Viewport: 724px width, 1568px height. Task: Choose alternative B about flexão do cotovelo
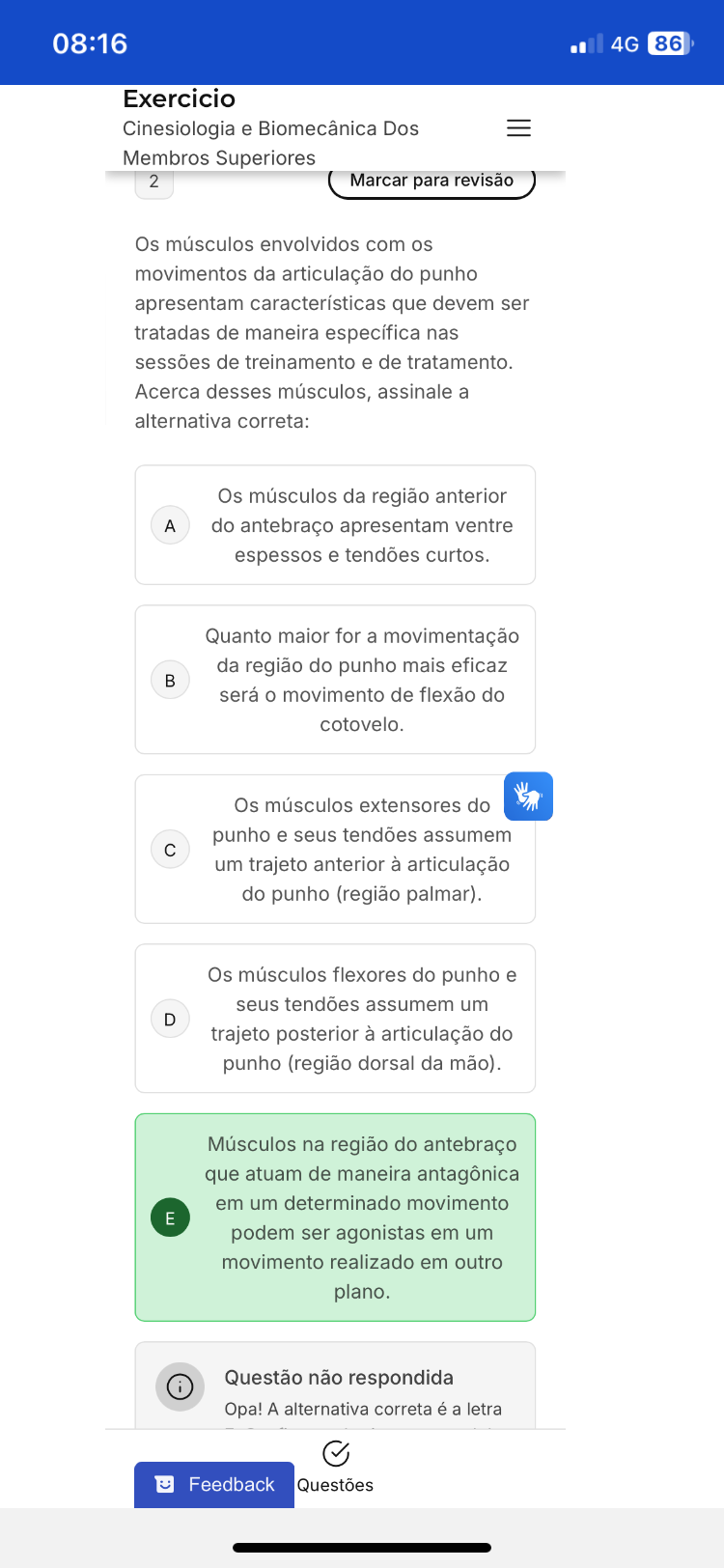pyautogui.click(x=335, y=680)
